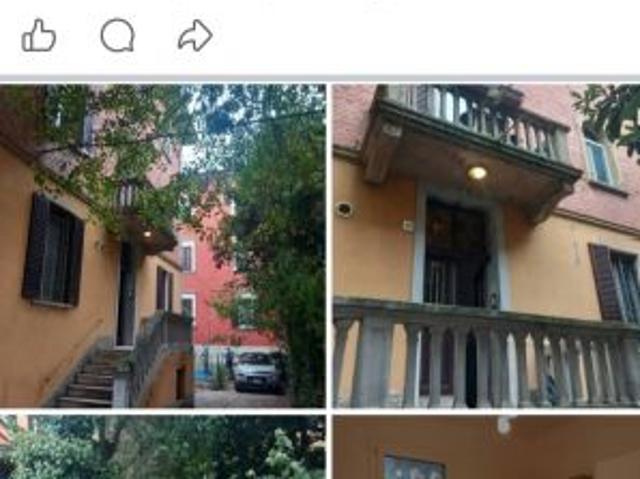The image size is (640, 479).
Task: View the photo of the balcony over the door
Action: point(486,246)
